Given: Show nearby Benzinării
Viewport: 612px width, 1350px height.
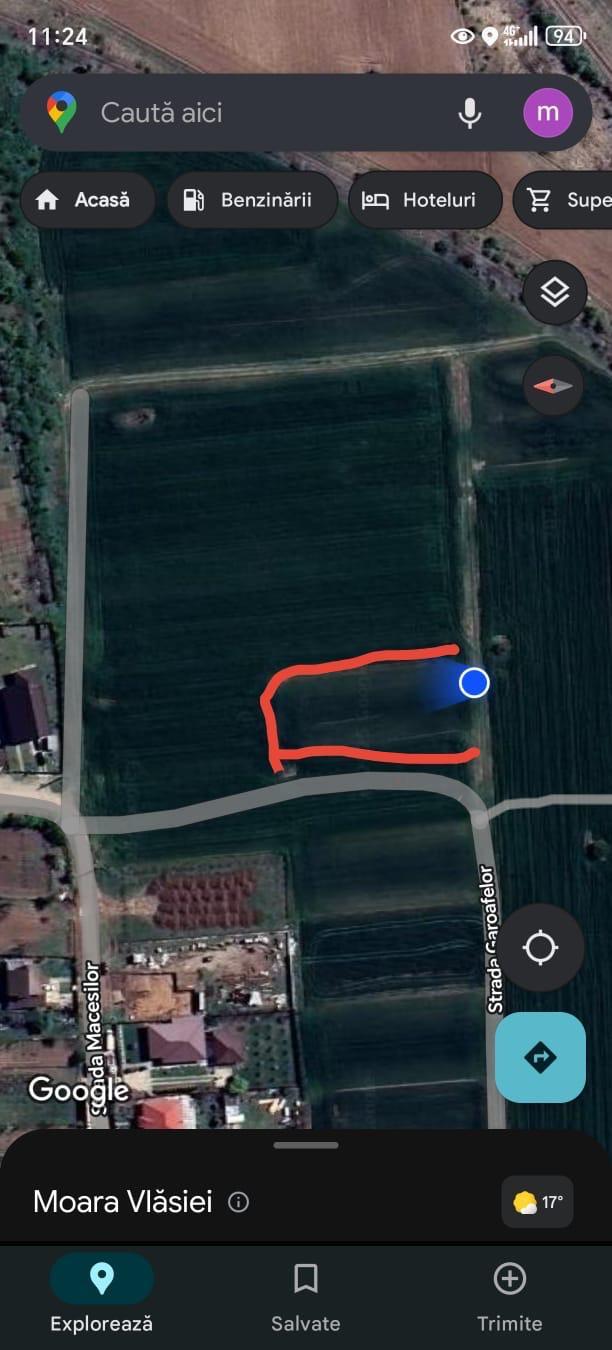Looking at the screenshot, I should pos(252,200).
